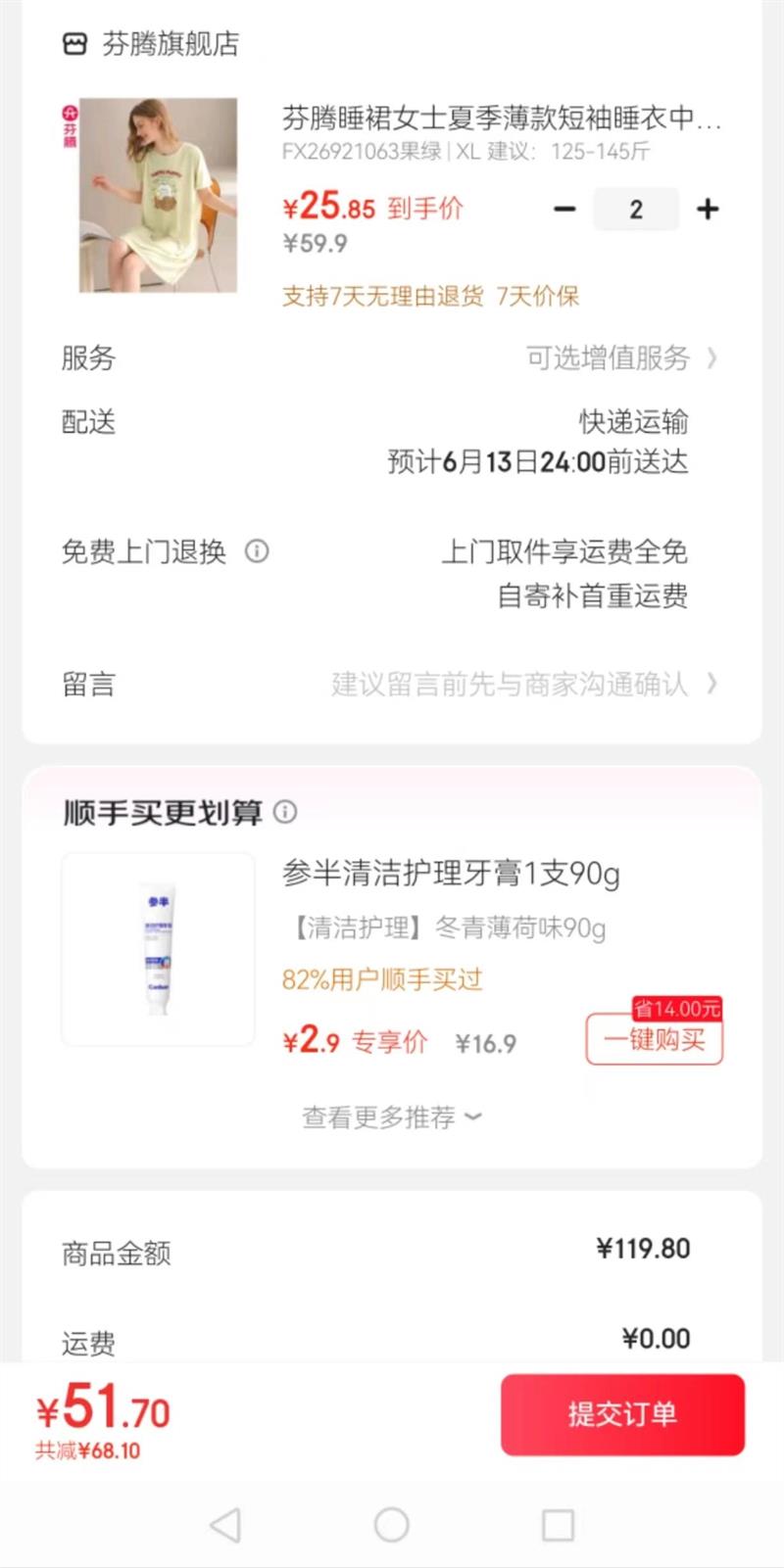784x1568 pixels.
Task: Go back using system back button
Action: (x=225, y=1525)
